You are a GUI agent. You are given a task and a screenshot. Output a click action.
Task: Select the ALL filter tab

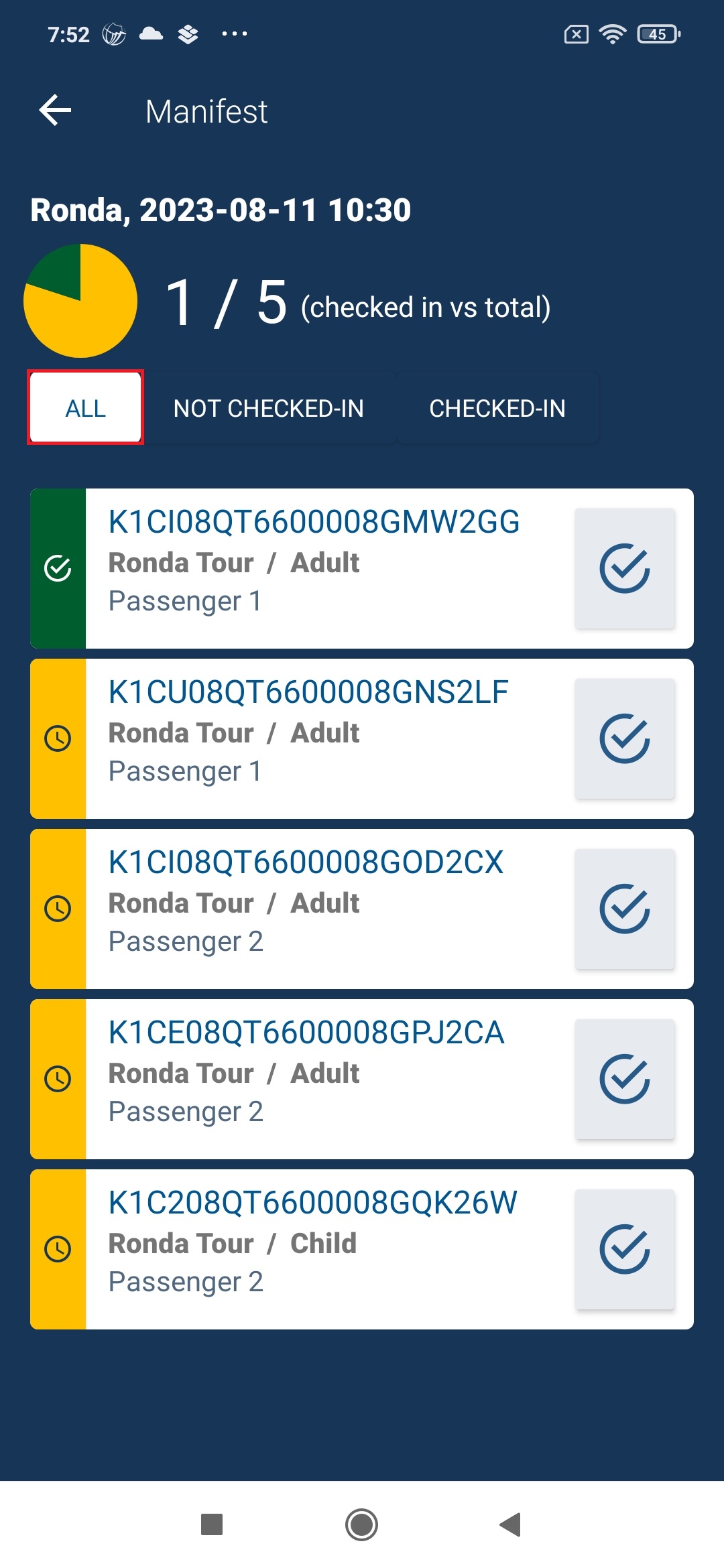point(86,408)
